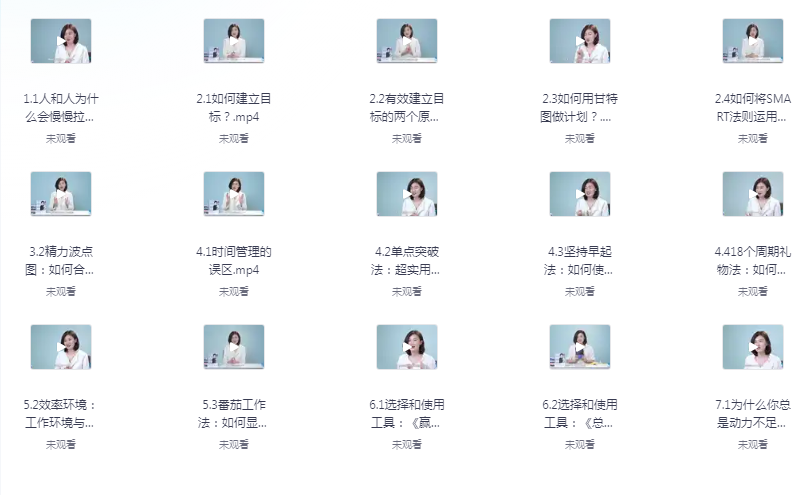Play the 2.4如何将SMART法则运用 video
799x495 pixels.
(752, 42)
